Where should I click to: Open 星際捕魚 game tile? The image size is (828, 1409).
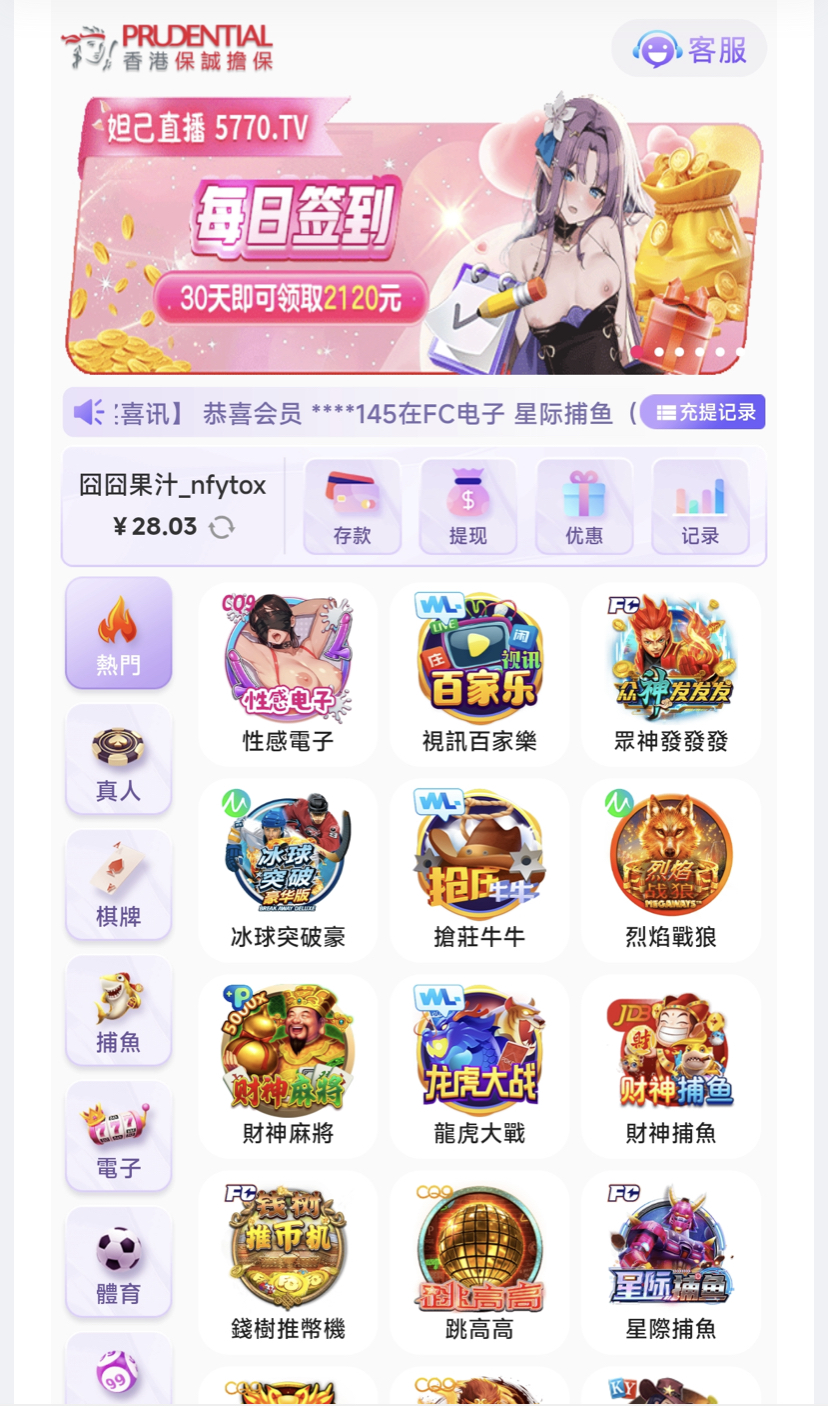(671, 1260)
